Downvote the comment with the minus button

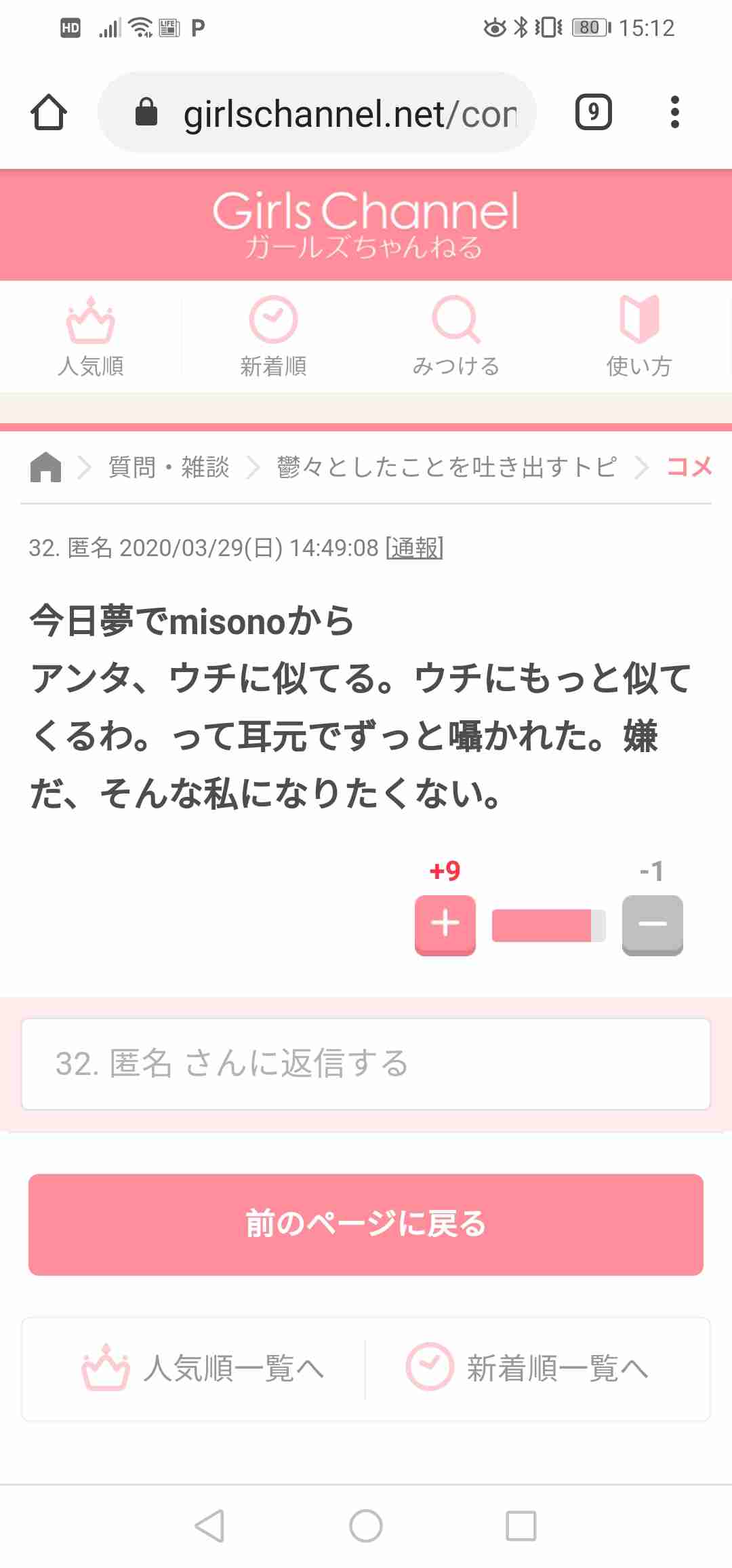point(652,924)
